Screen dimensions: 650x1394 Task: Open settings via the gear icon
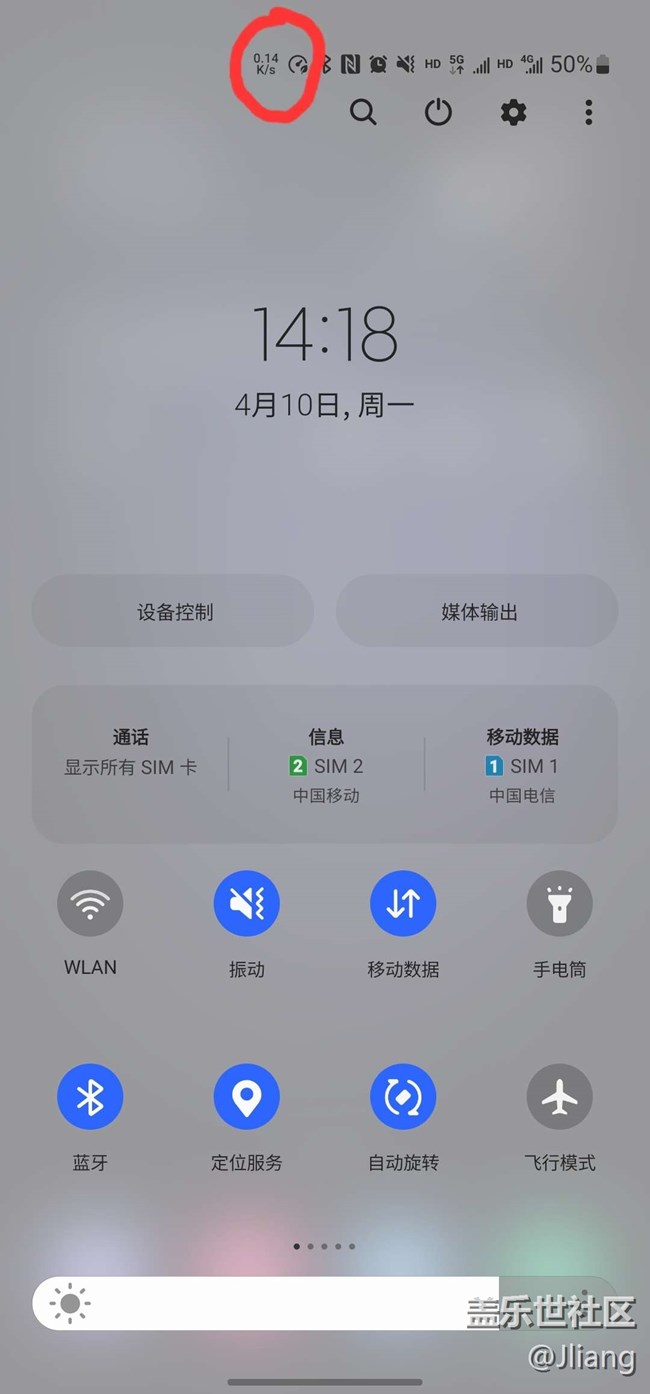point(513,112)
